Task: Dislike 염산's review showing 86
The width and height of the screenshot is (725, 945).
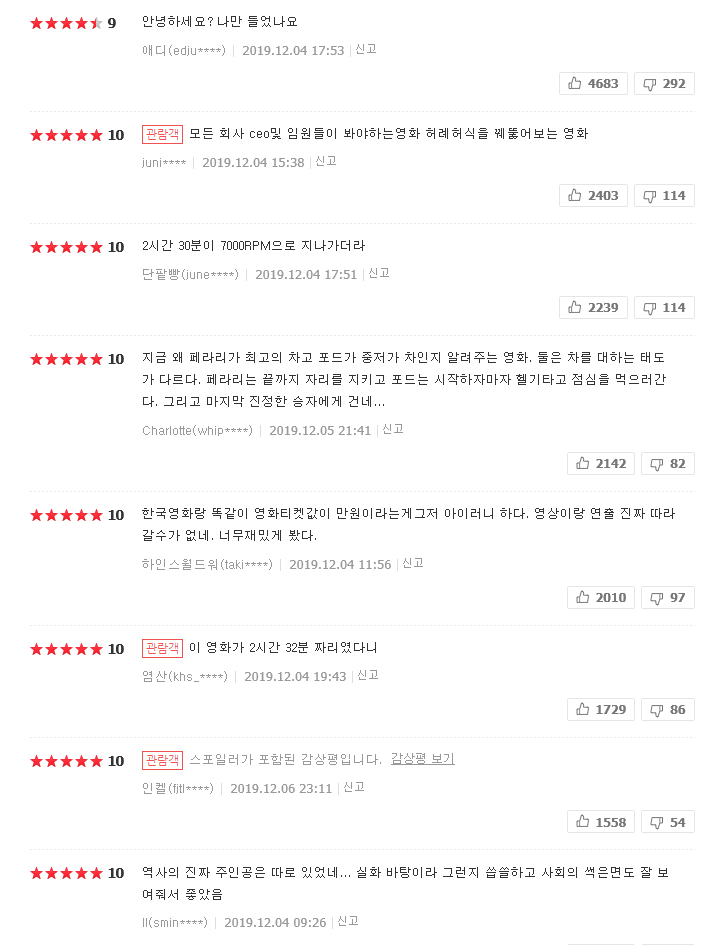Action: pos(667,710)
